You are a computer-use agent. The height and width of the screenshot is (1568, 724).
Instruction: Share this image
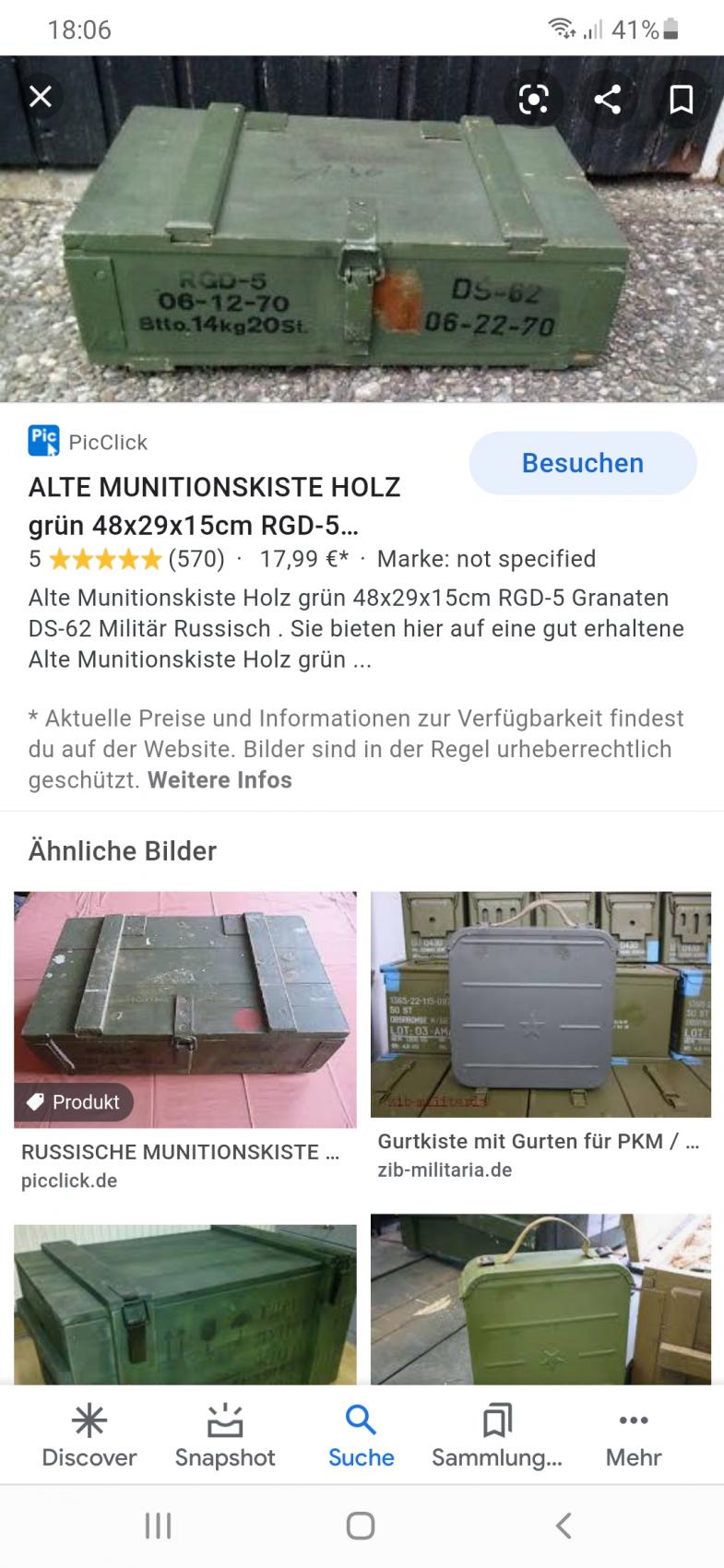coord(608,99)
